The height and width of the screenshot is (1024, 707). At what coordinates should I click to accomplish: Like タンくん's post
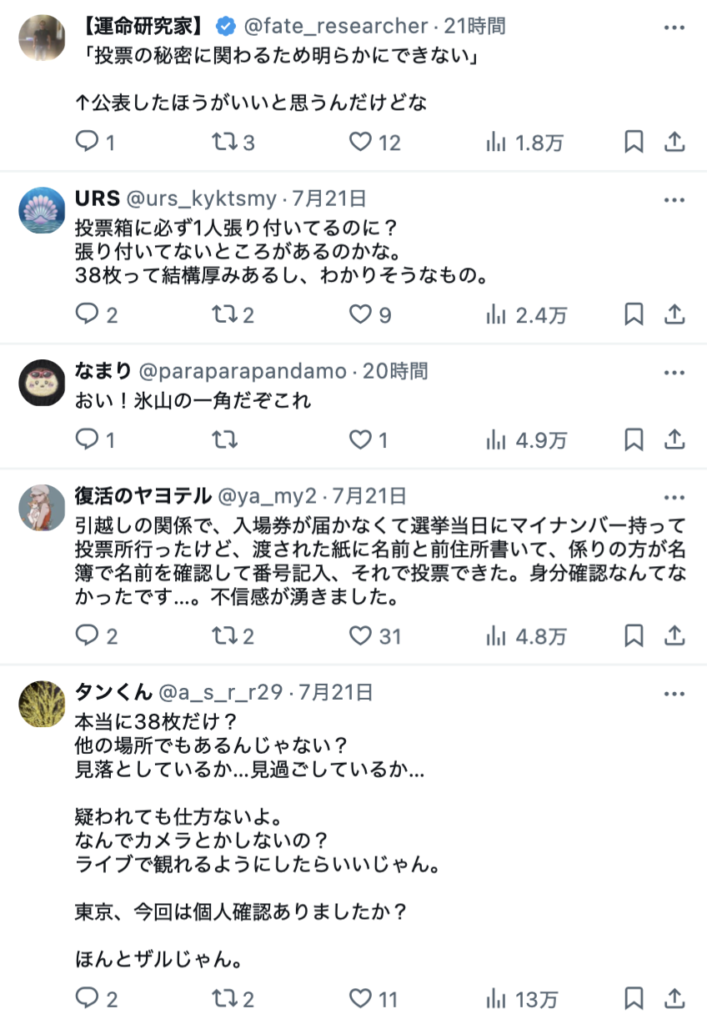(x=360, y=998)
